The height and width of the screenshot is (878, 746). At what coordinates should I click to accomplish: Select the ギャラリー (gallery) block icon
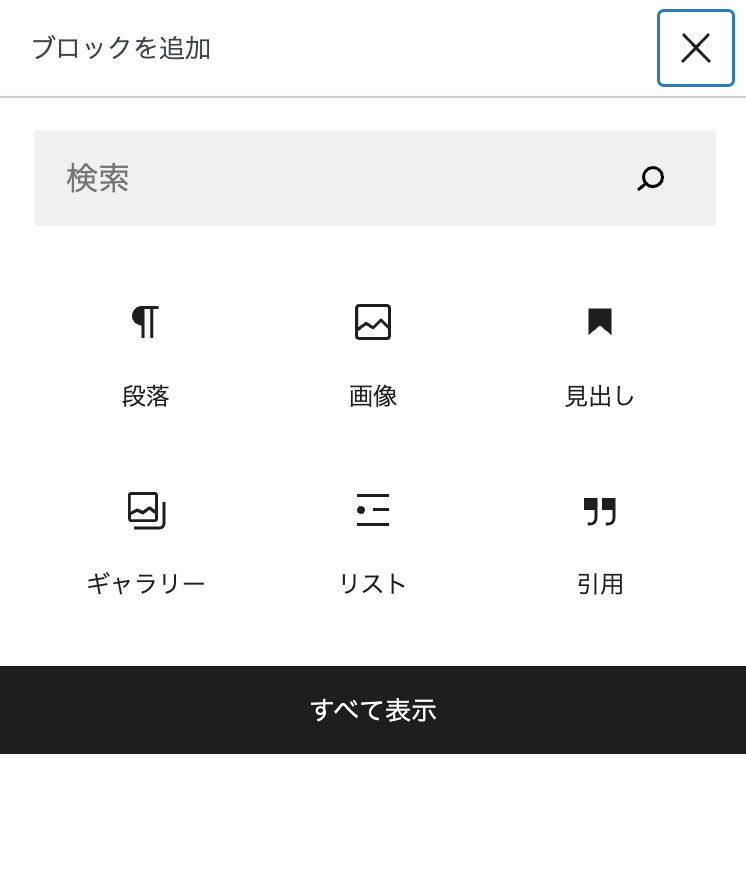[x=145, y=510]
